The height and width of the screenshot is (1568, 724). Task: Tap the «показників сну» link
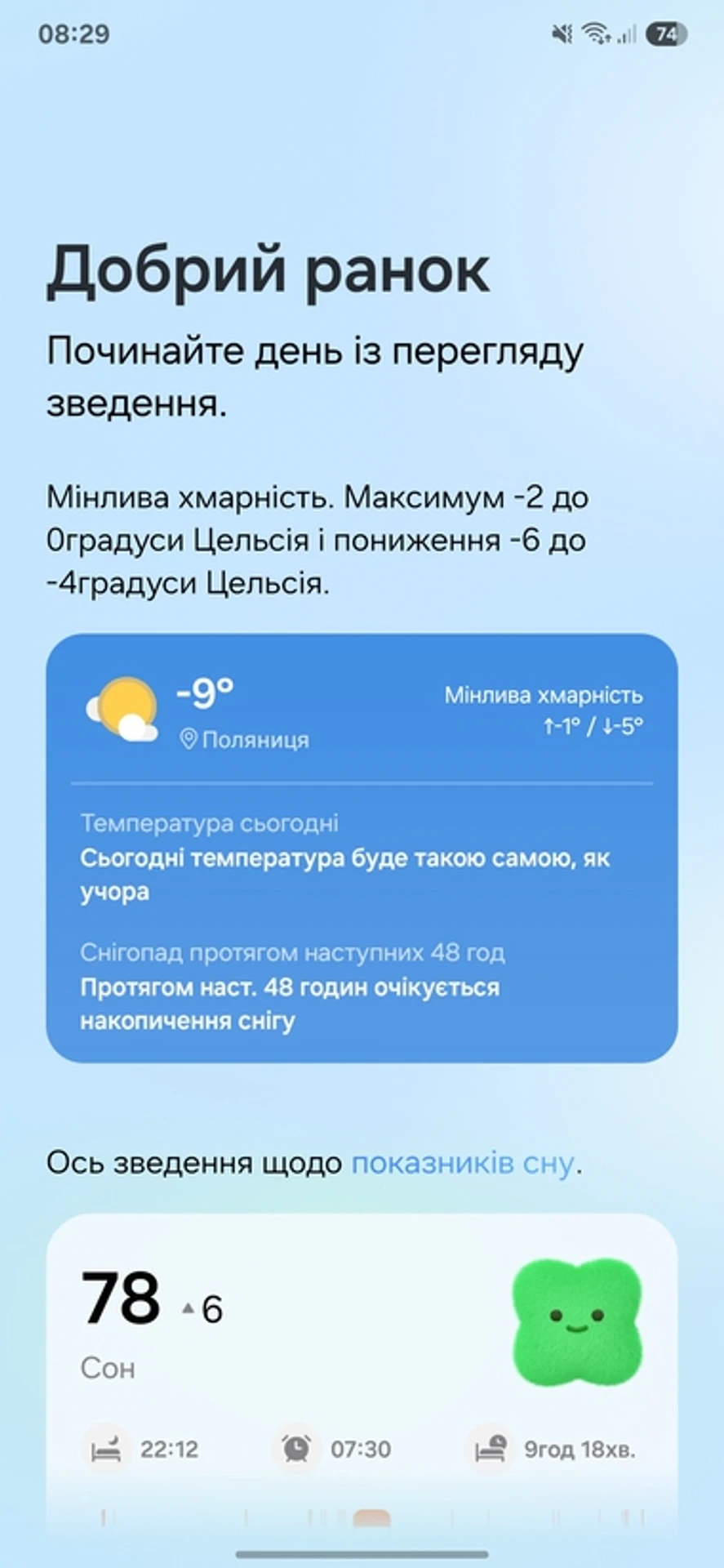pyautogui.click(x=462, y=1162)
